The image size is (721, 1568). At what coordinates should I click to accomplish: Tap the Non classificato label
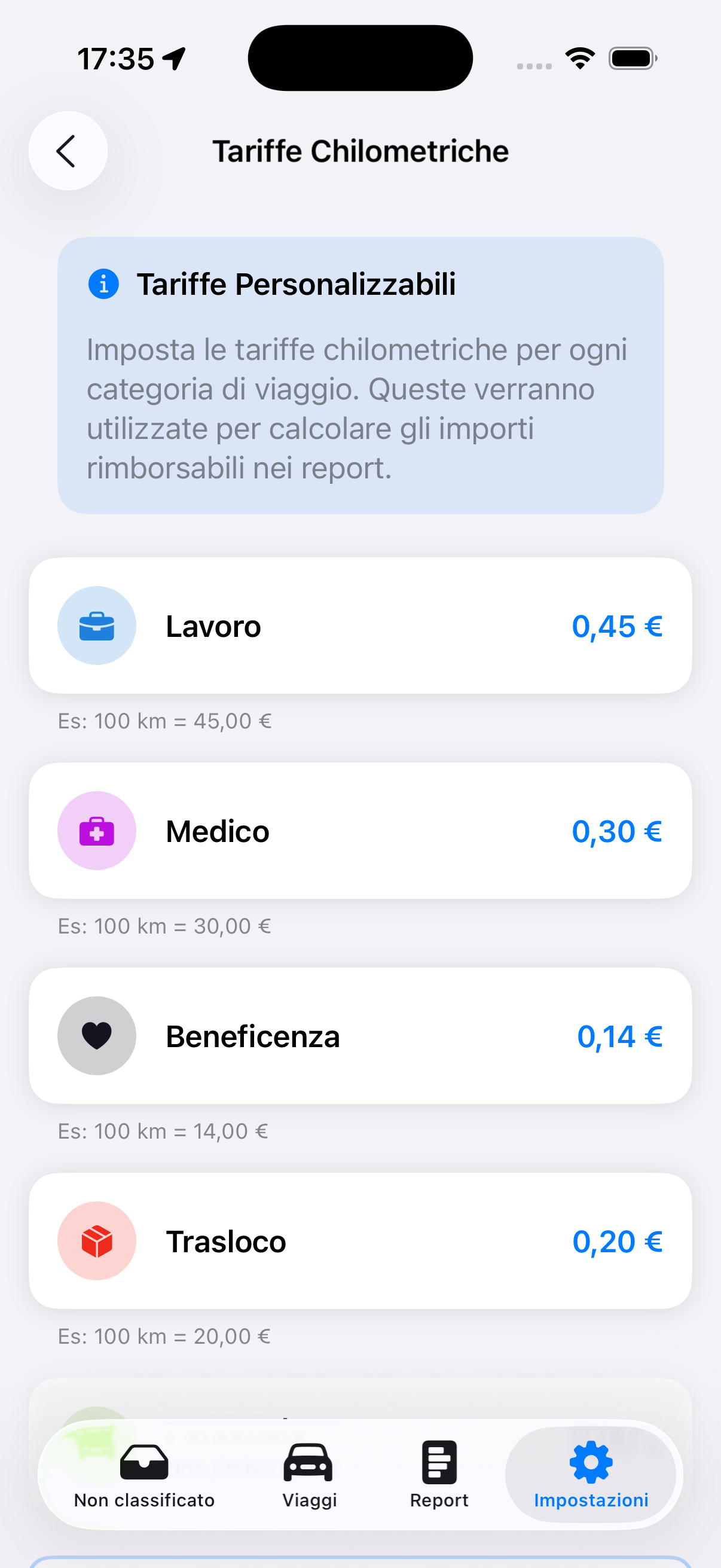[x=143, y=1500]
